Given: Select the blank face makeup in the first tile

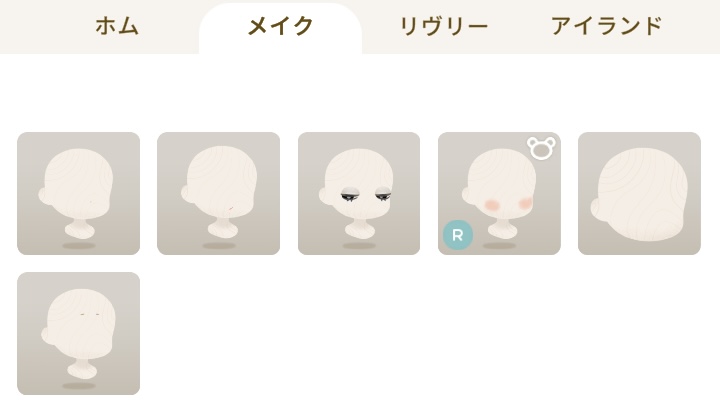Looking at the screenshot, I should 78,193.
